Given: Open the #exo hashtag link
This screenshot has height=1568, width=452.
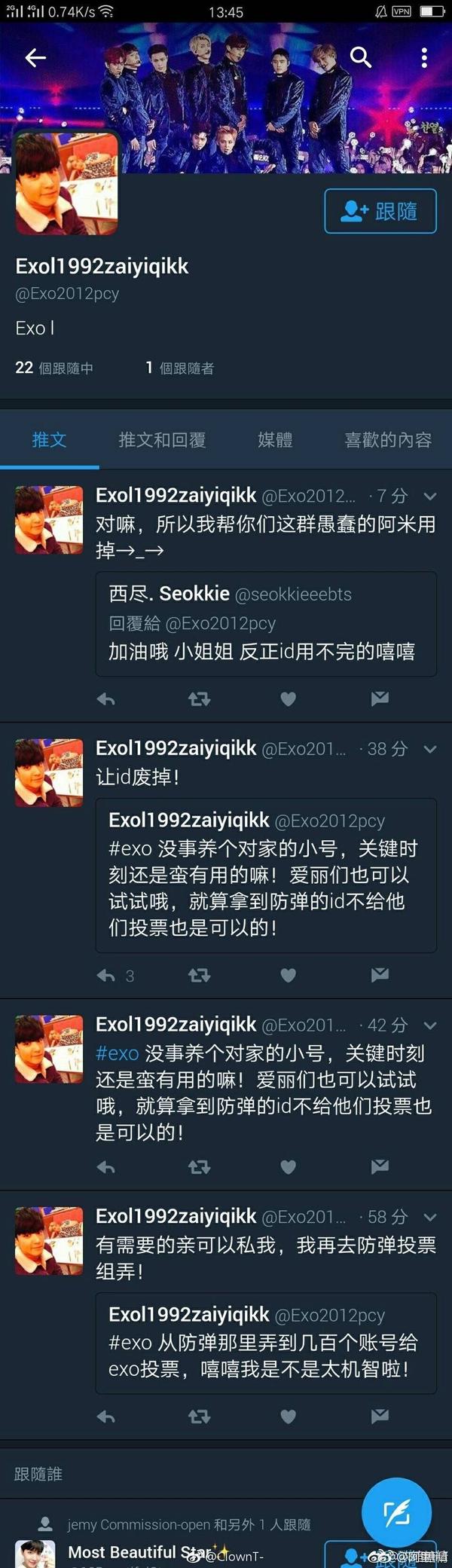Looking at the screenshot, I should click(x=118, y=1053).
